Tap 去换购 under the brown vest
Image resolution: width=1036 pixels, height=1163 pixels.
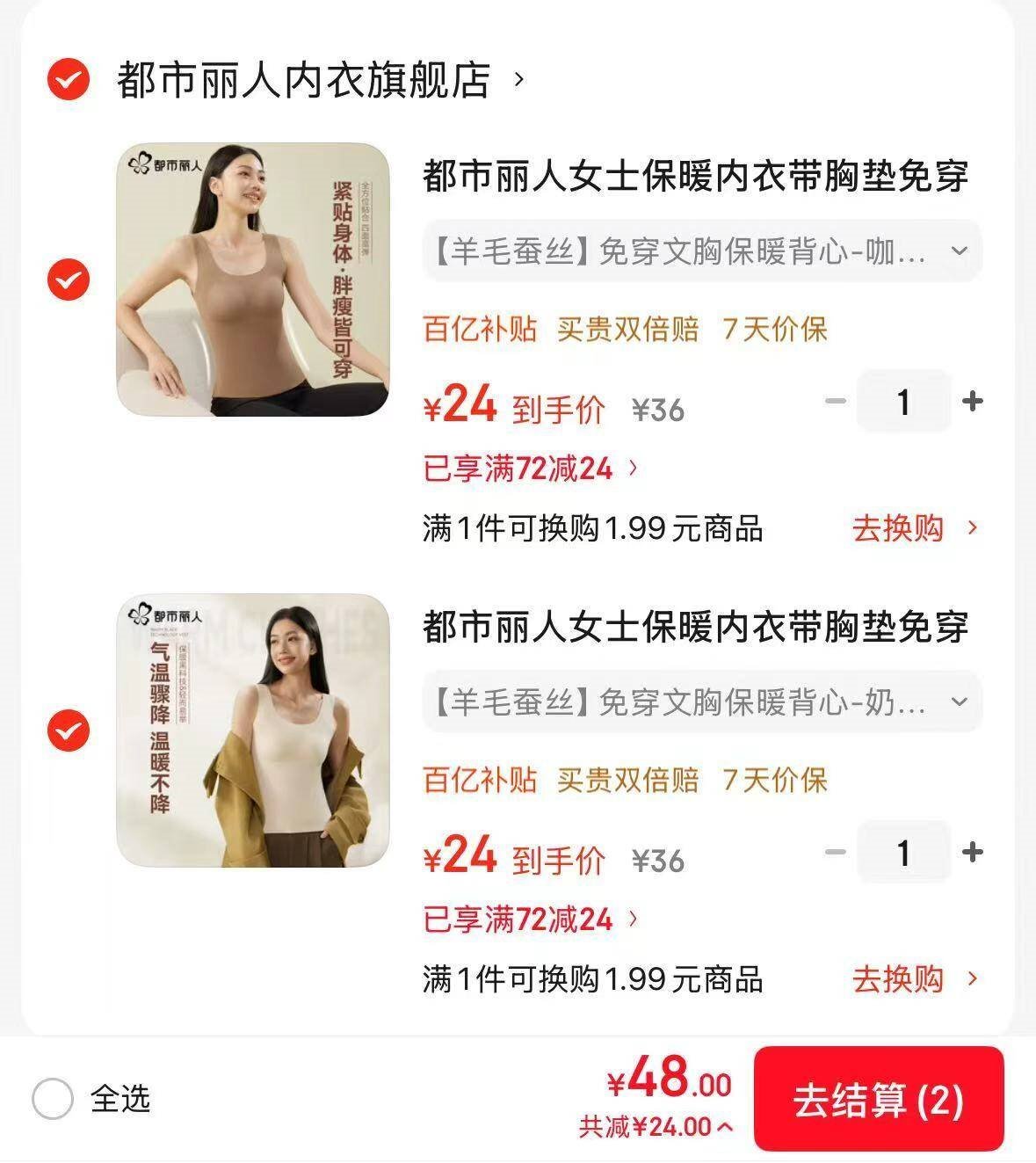pos(914,528)
